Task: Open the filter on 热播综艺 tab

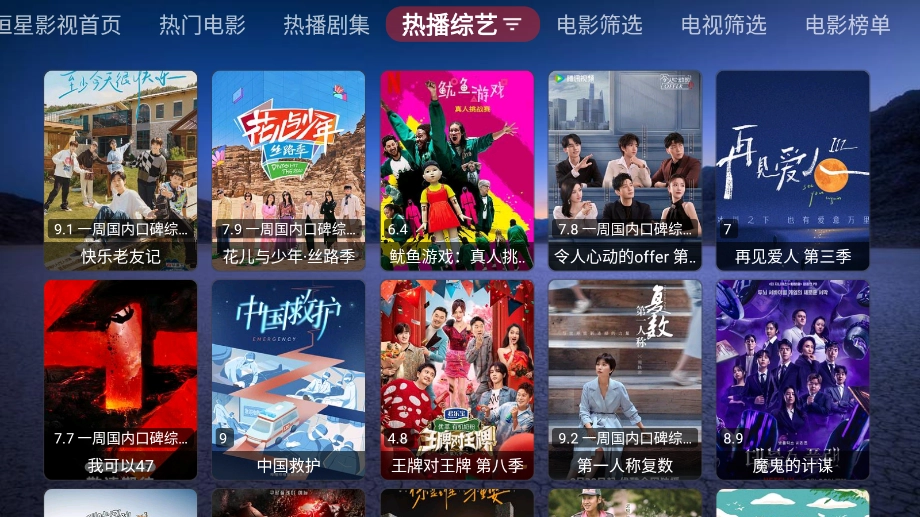Action: pos(513,25)
